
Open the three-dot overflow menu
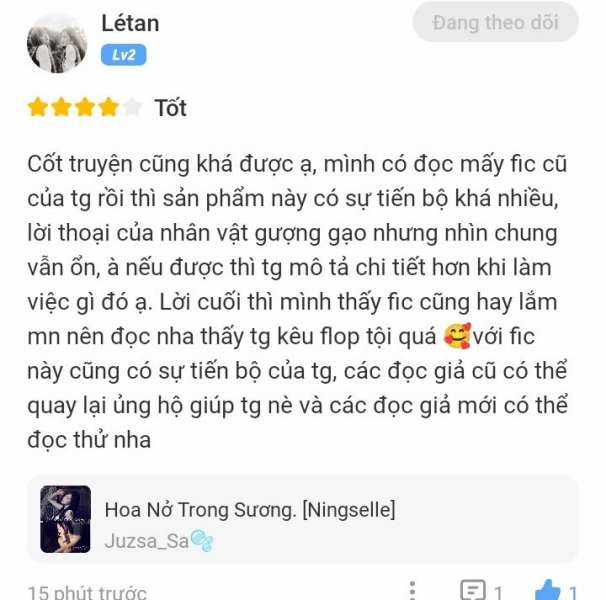tap(411, 590)
